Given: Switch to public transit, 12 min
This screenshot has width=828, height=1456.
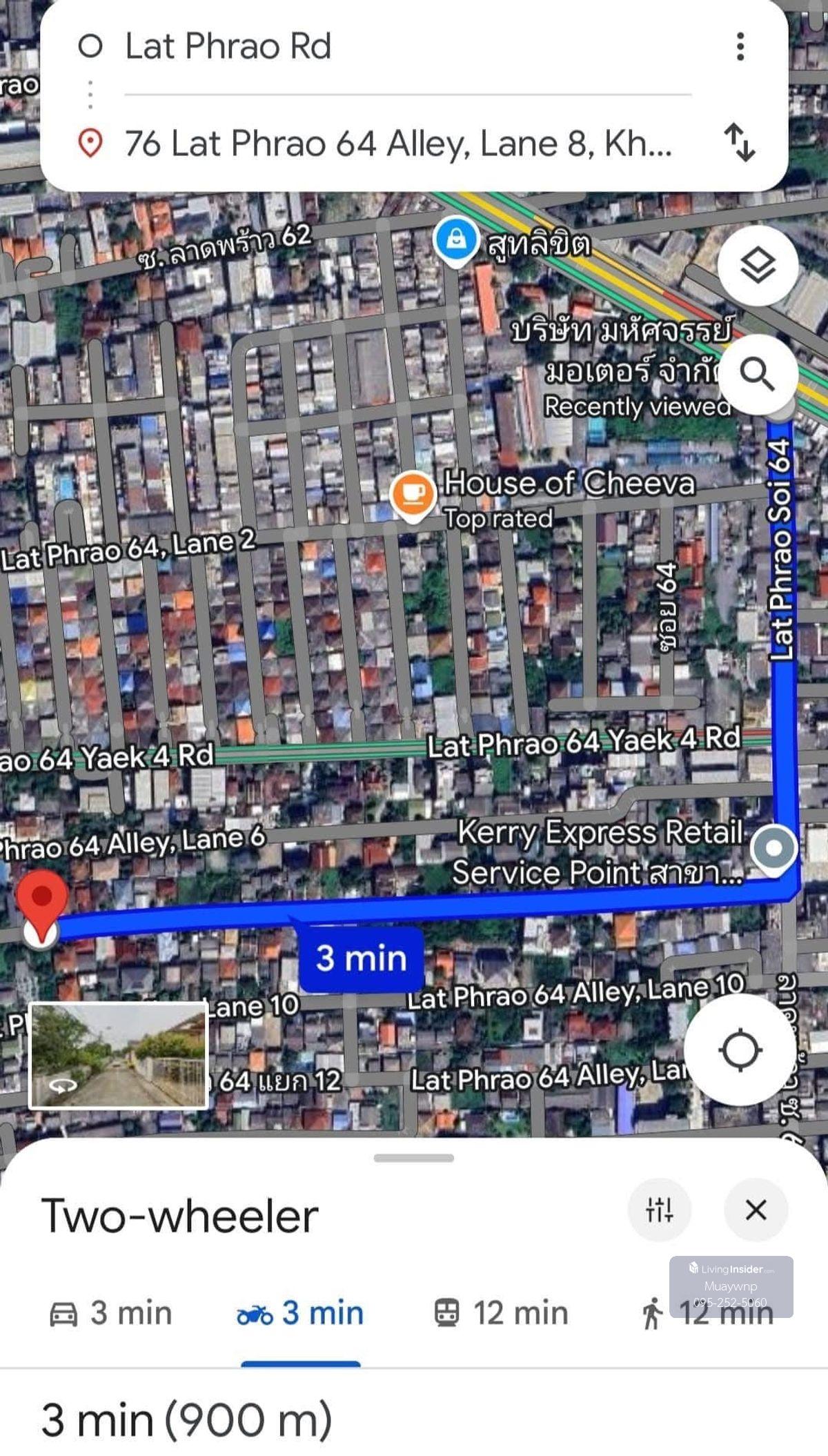Looking at the screenshot, I should click(x=501, y=1313).
